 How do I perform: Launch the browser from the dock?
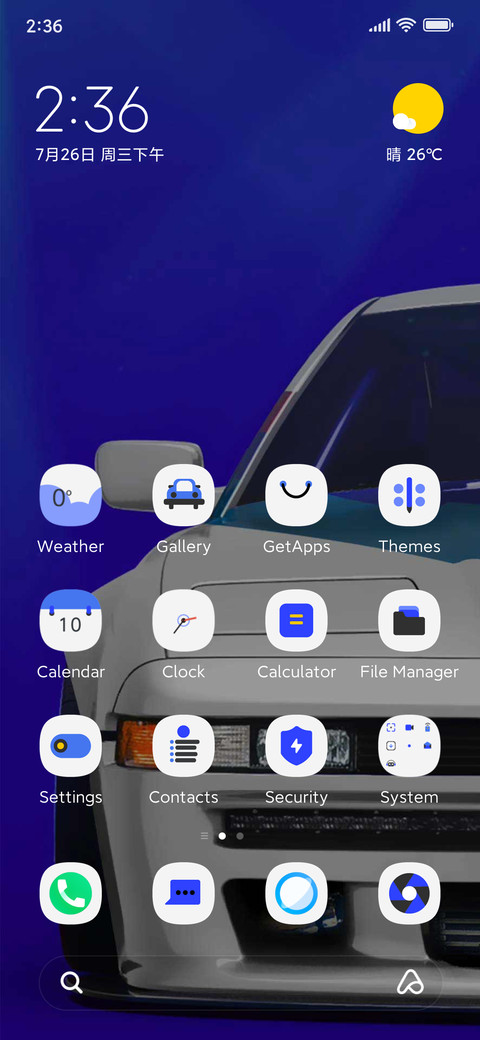296,893
